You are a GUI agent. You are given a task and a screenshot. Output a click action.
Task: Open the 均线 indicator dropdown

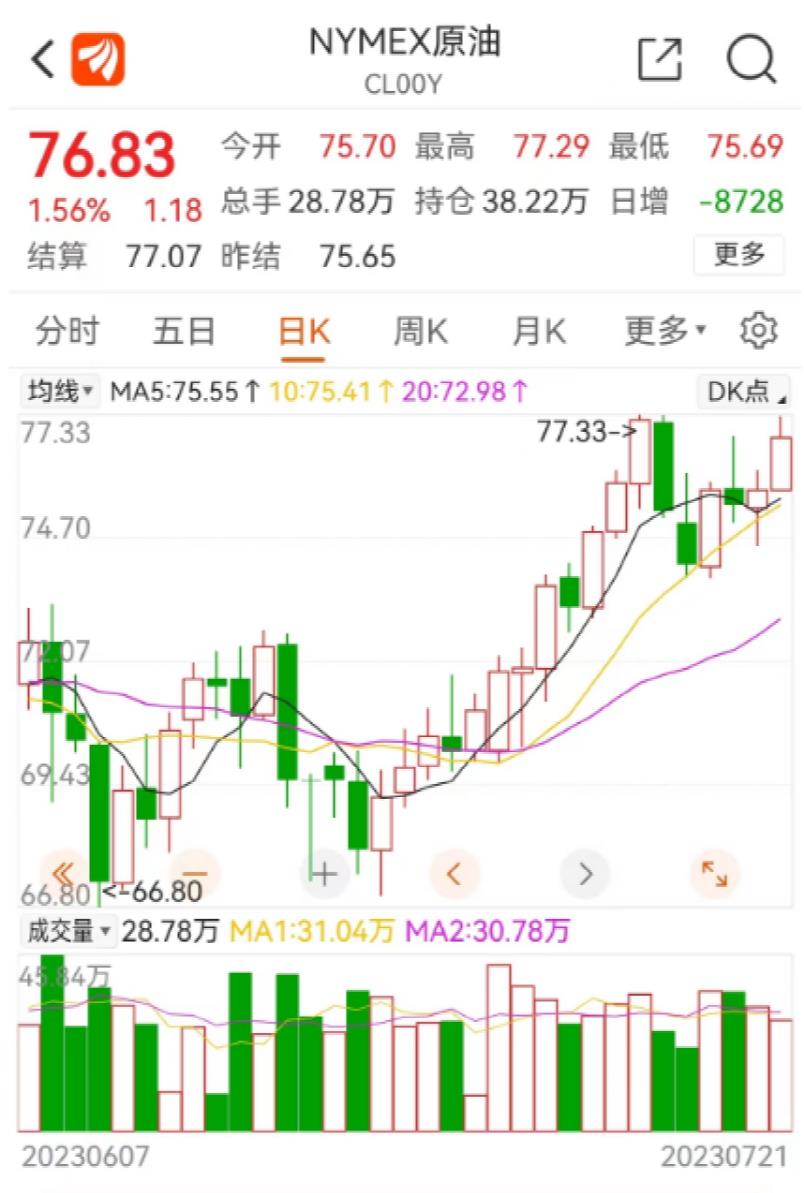point(61,391)
